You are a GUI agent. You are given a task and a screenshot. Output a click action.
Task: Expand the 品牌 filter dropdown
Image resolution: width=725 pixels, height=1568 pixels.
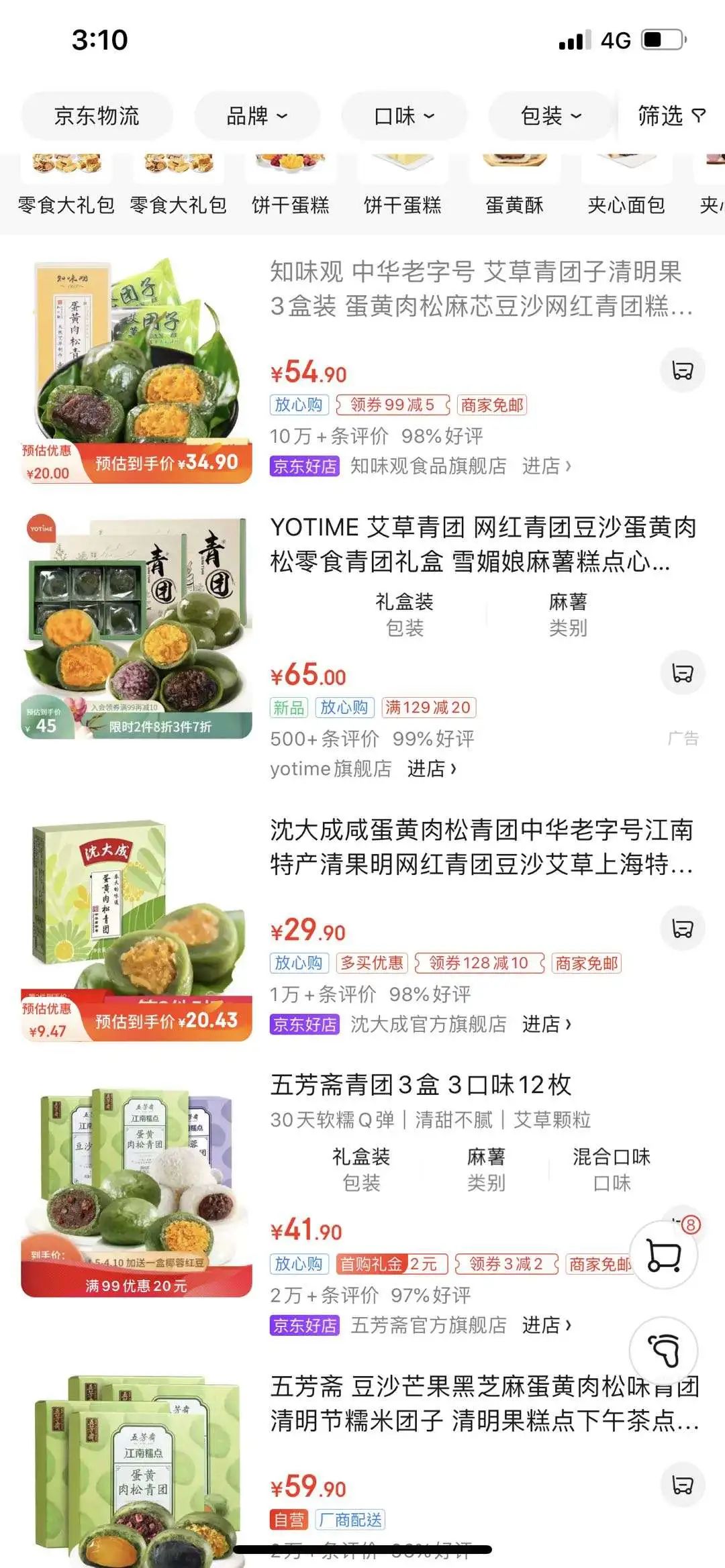pos(258,115)
